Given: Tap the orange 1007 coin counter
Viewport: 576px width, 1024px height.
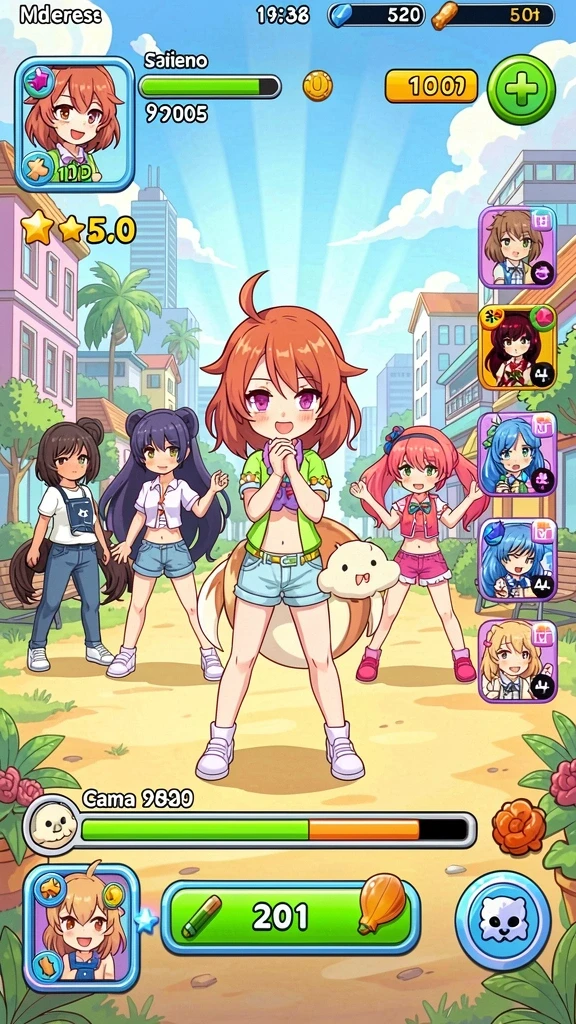Looking at the screenshot, I should (431, 86).
